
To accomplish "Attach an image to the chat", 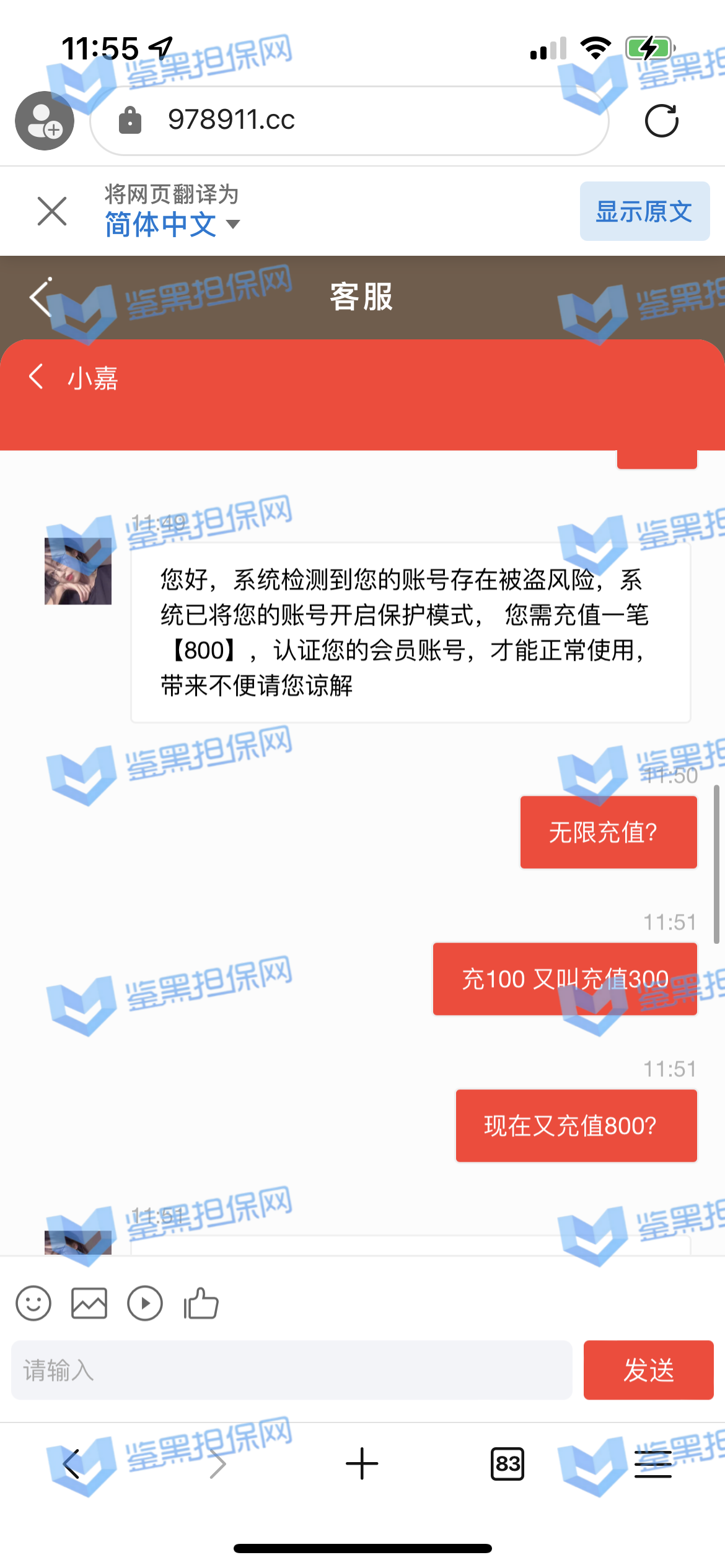I will coord(89,1304).
